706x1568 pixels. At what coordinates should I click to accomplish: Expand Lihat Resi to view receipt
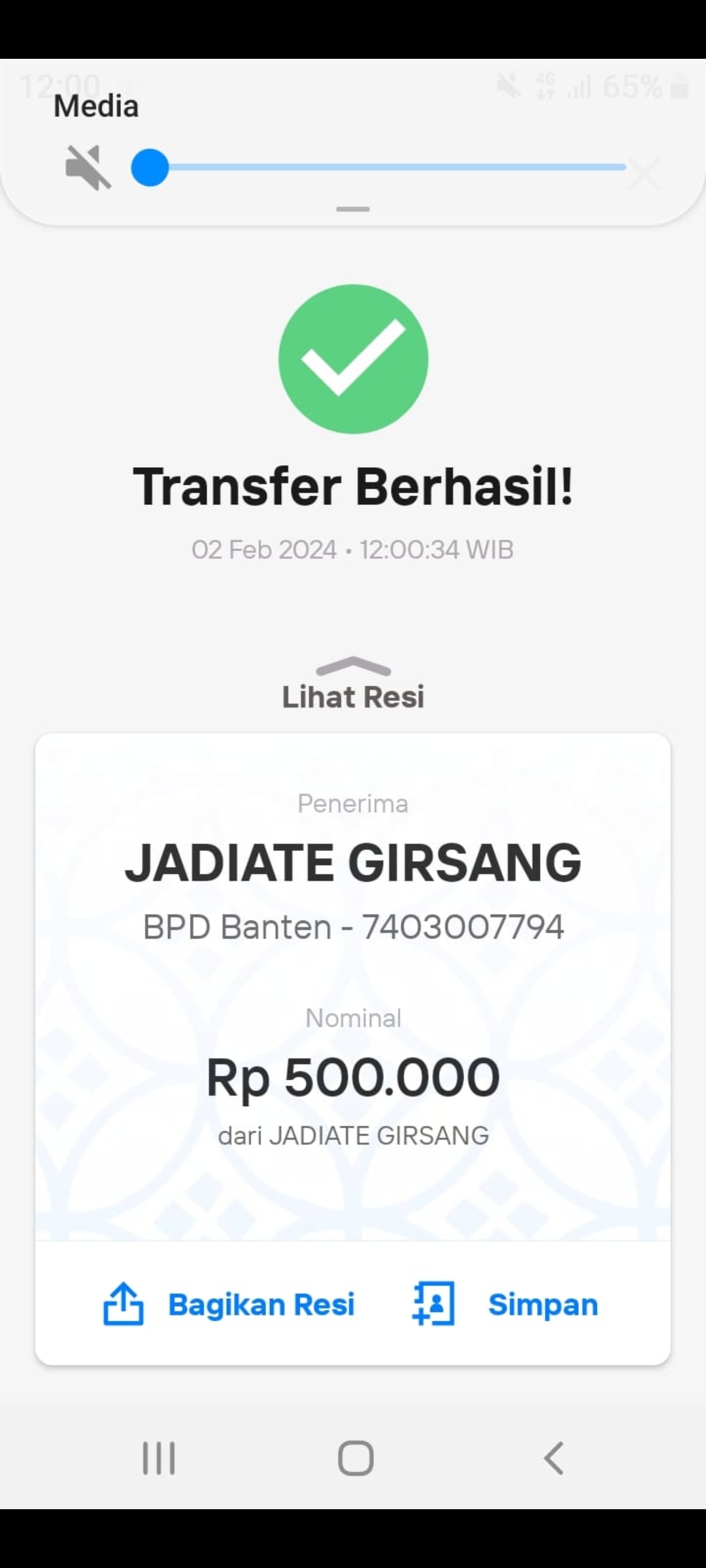click(x=353, y=685)
